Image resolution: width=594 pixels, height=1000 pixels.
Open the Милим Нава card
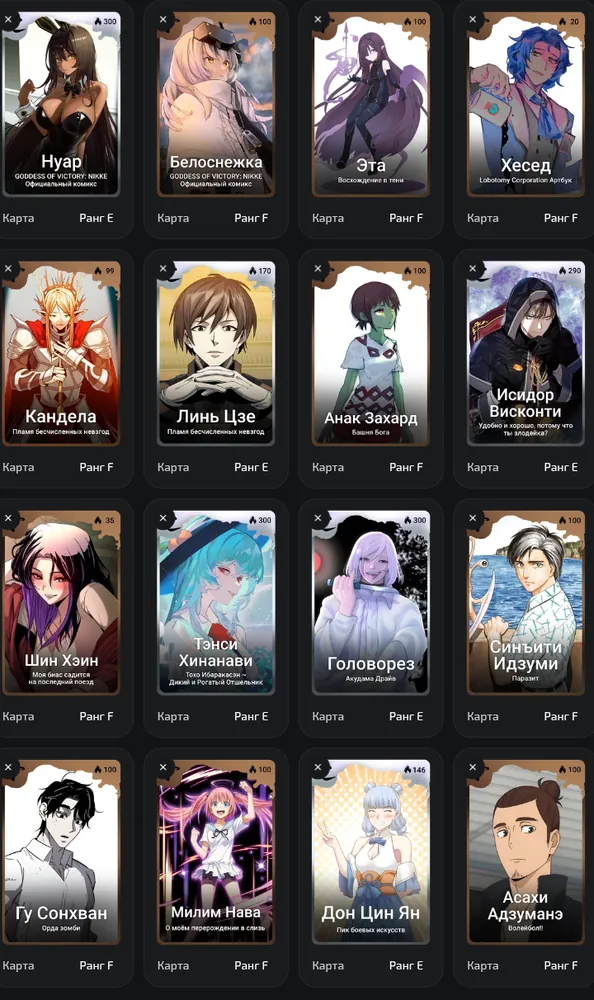(216, 852)
